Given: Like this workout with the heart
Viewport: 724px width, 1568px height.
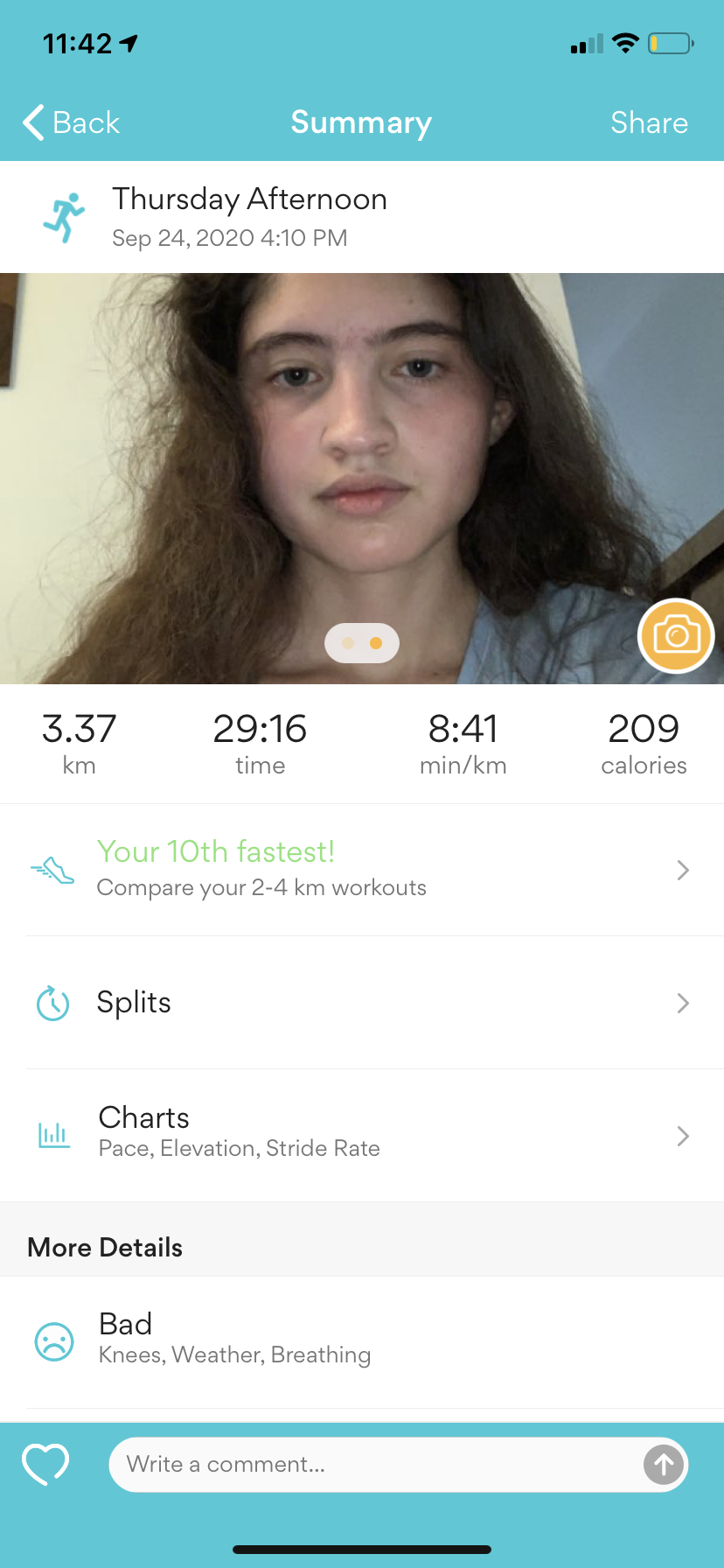Looking at the screenshot, I should pyautogui.click(x=45, y=1464).
